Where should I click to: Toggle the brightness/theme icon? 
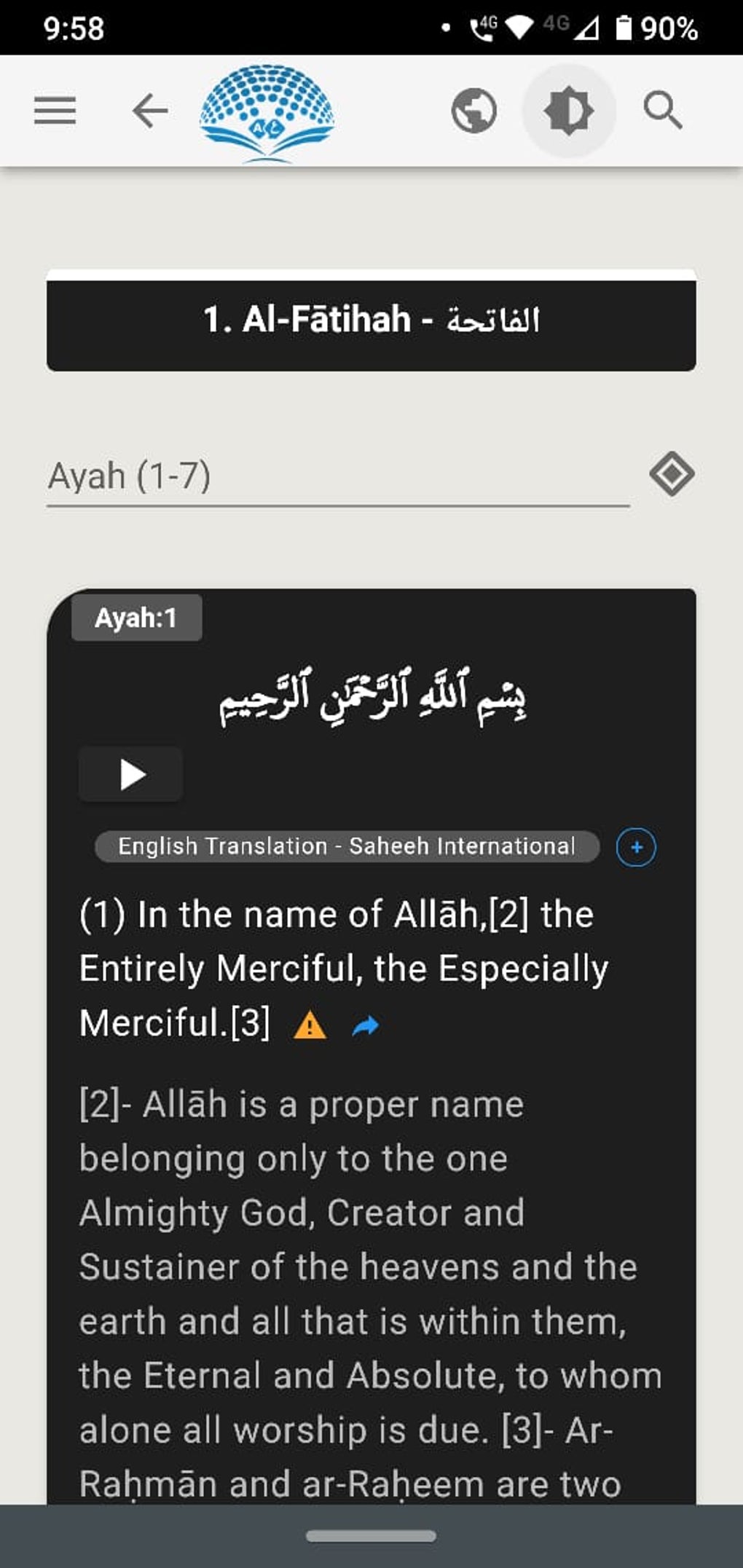click(569, 110)
